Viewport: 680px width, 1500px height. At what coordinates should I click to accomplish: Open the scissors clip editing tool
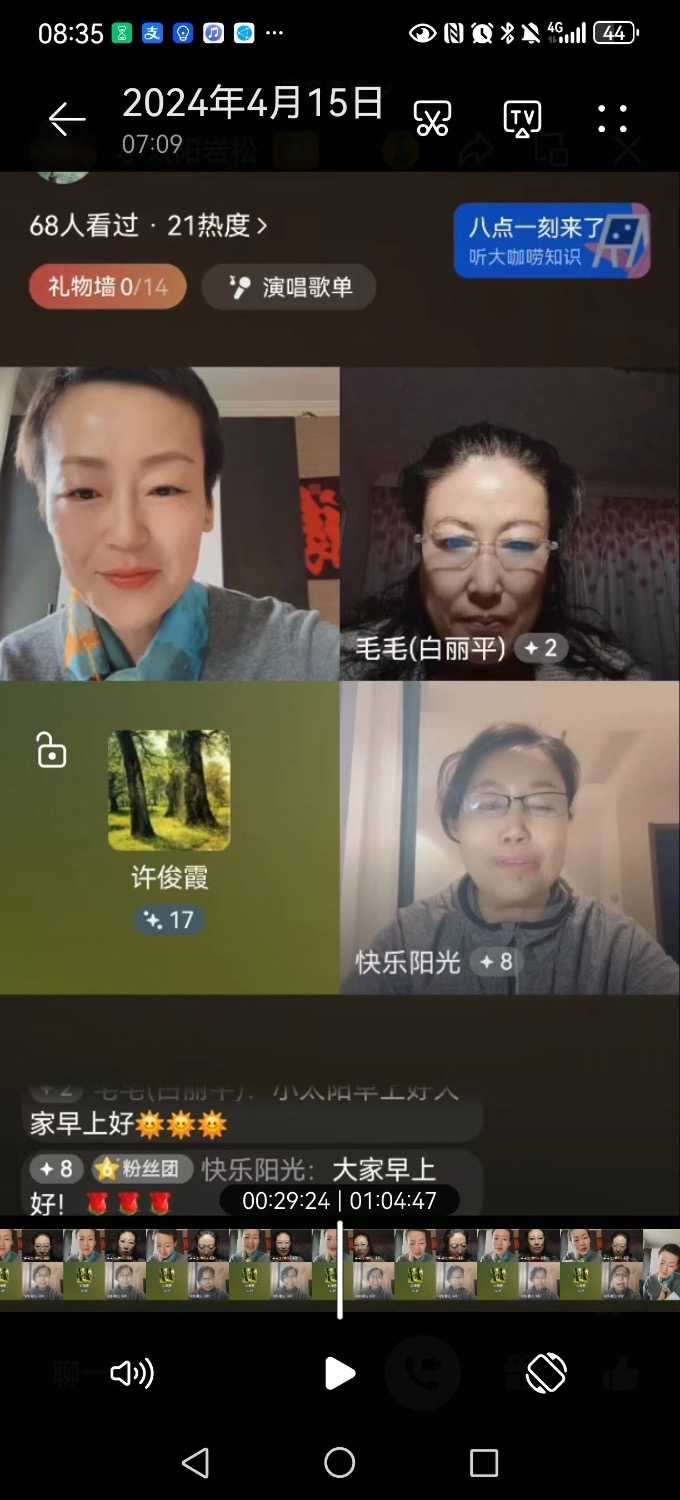pyautogui.click(x=432, y=119)
